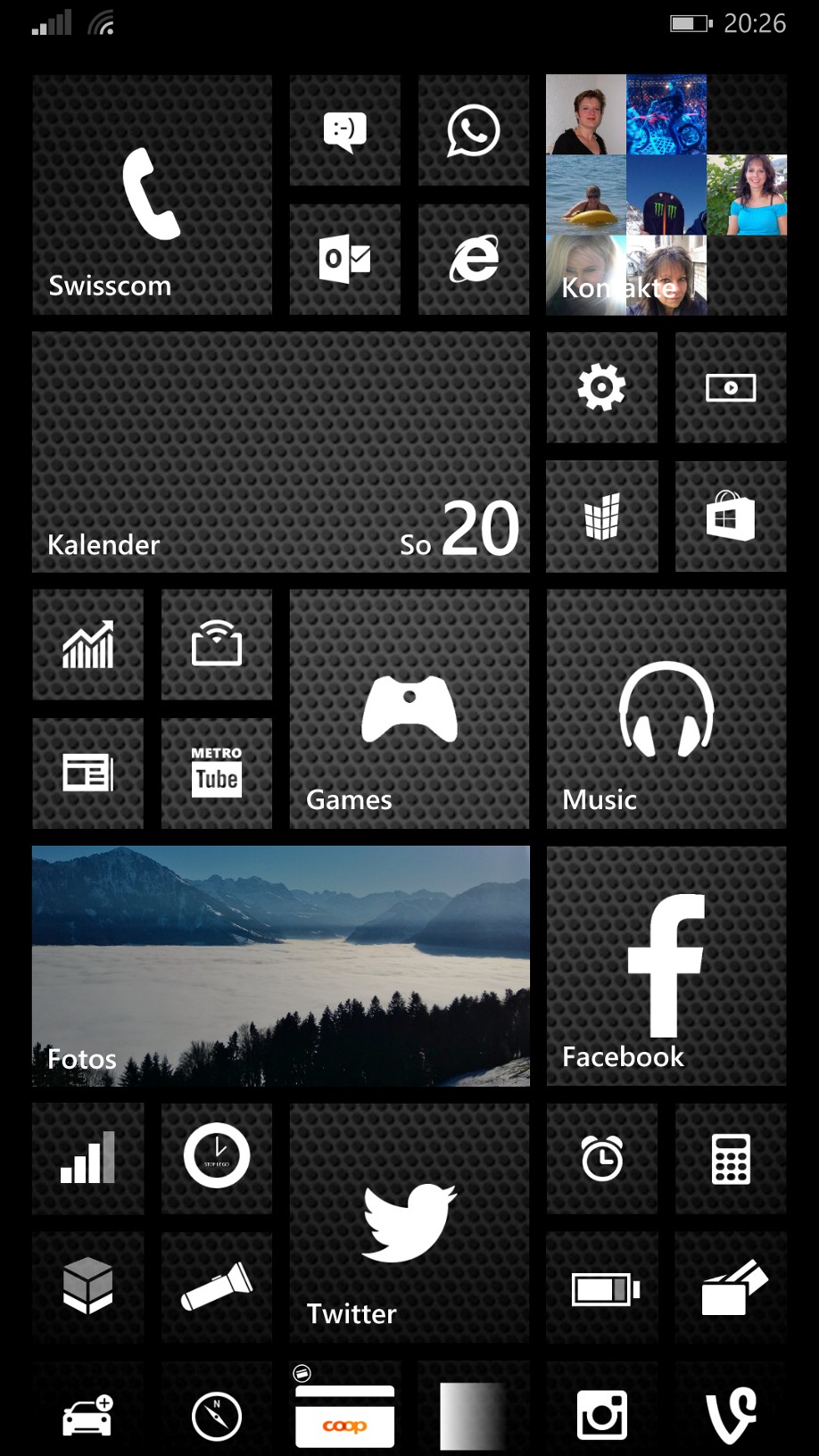
Task: Open the Fotos photo tile
Action: point(280,965)
